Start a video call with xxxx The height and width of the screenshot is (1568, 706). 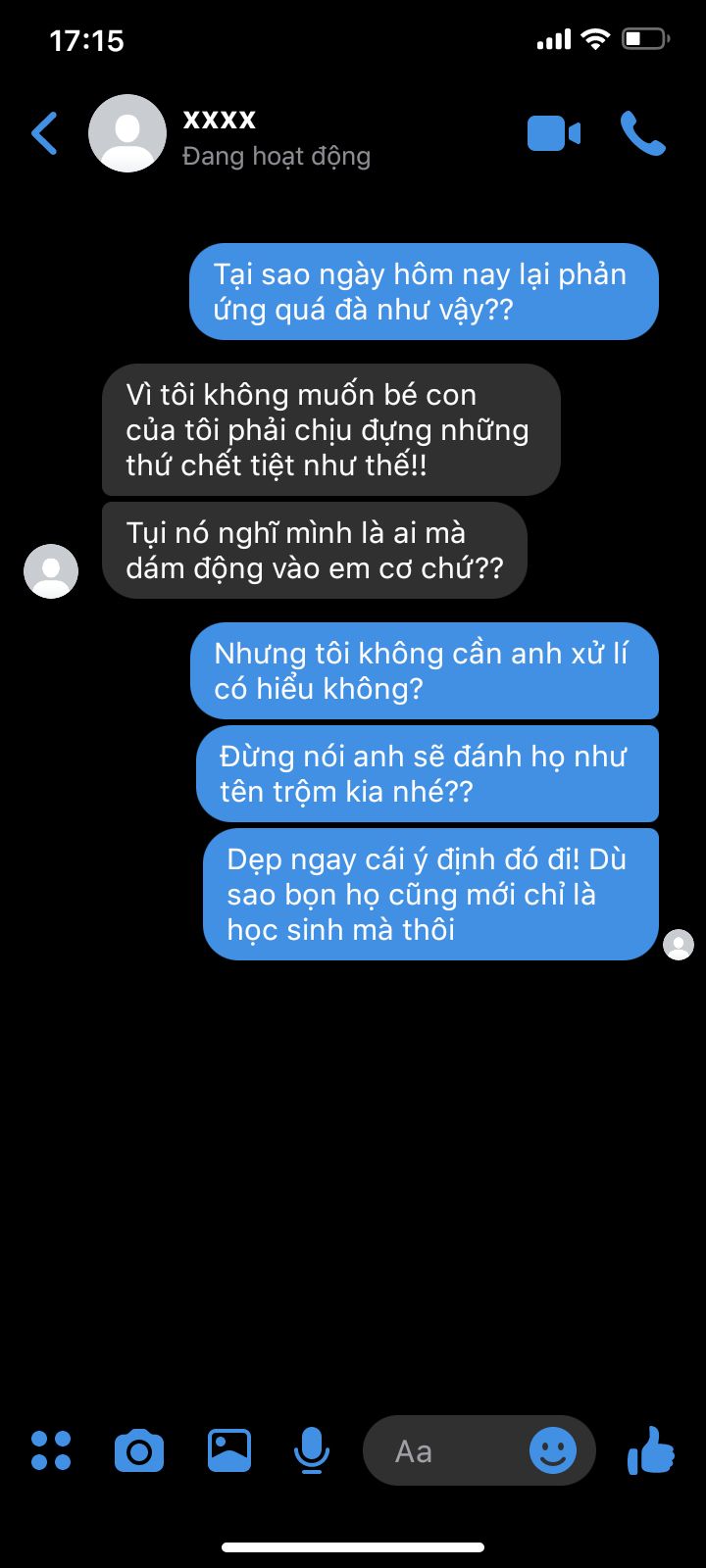point(554,133)
